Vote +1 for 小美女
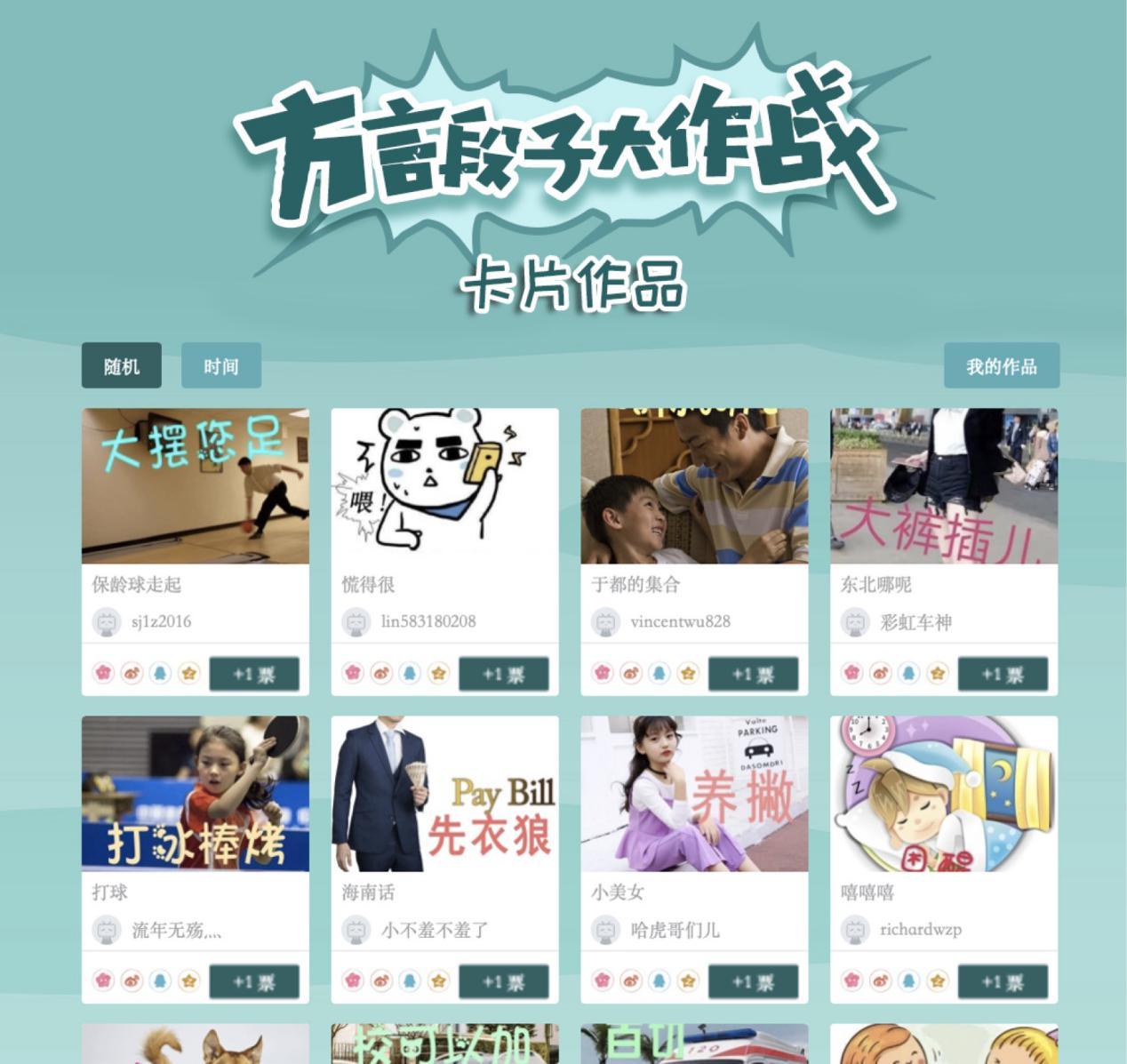Viewport: 1127px width, 1064px height. click(x=753, y=981)
